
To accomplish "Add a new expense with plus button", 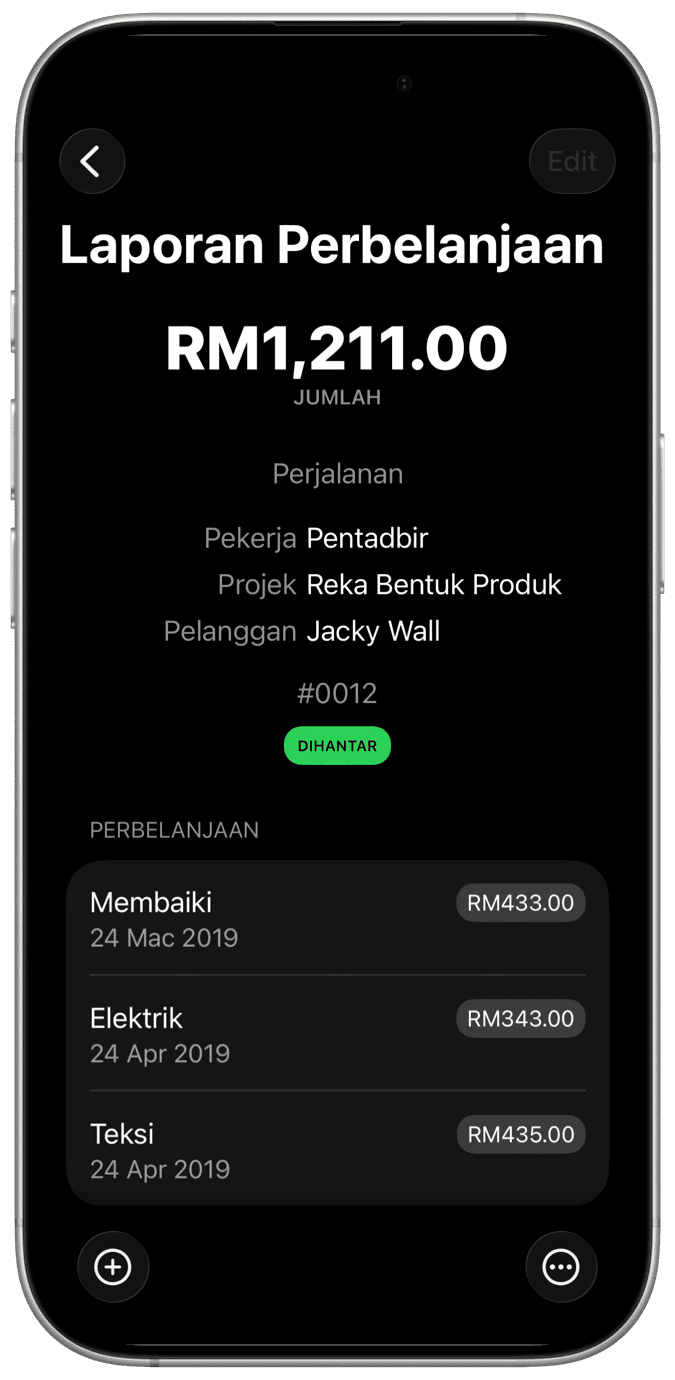I will click(x=113, y=1267).
